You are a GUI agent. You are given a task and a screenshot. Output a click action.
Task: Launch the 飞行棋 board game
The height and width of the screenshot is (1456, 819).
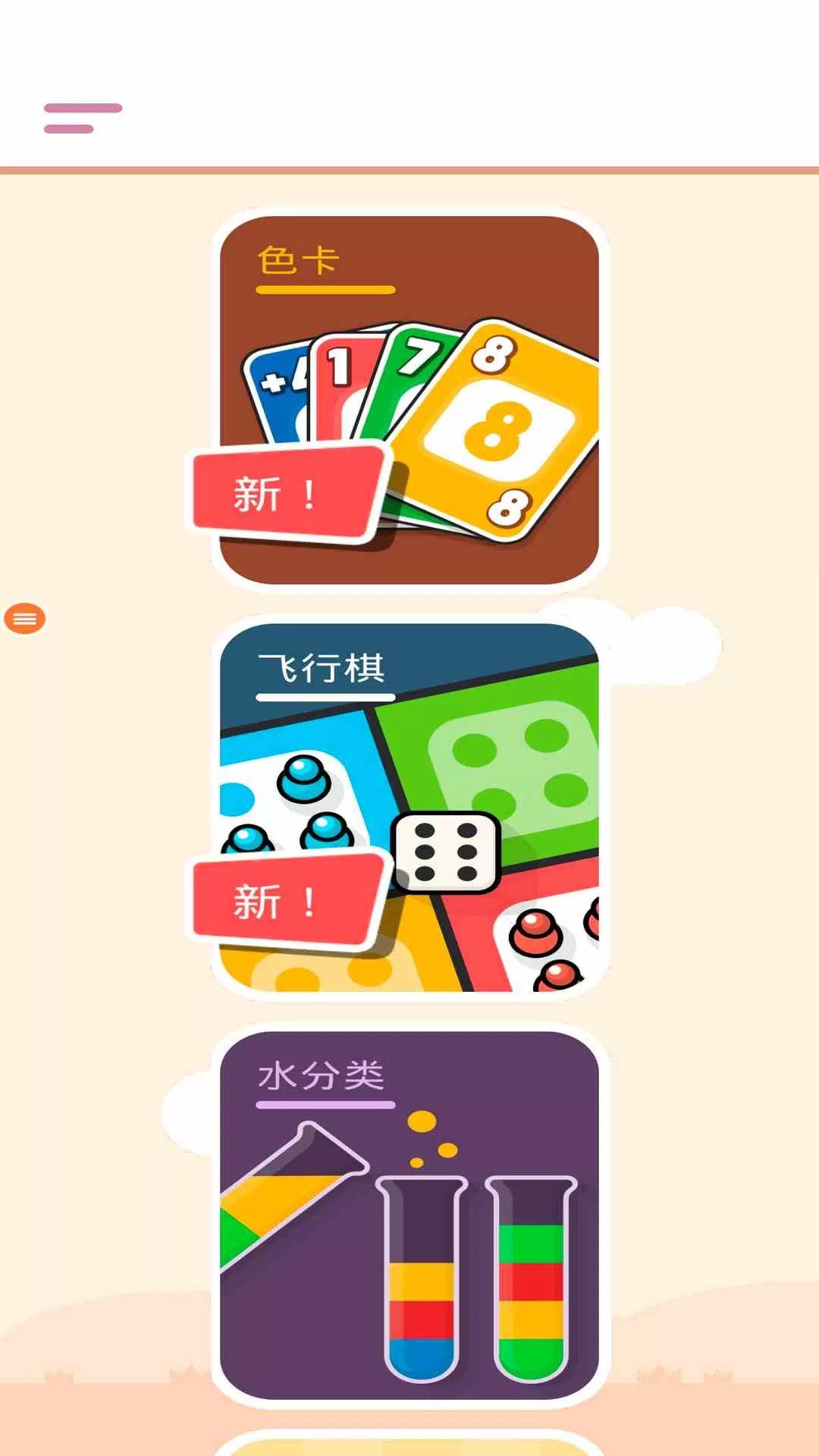(409, 808)
